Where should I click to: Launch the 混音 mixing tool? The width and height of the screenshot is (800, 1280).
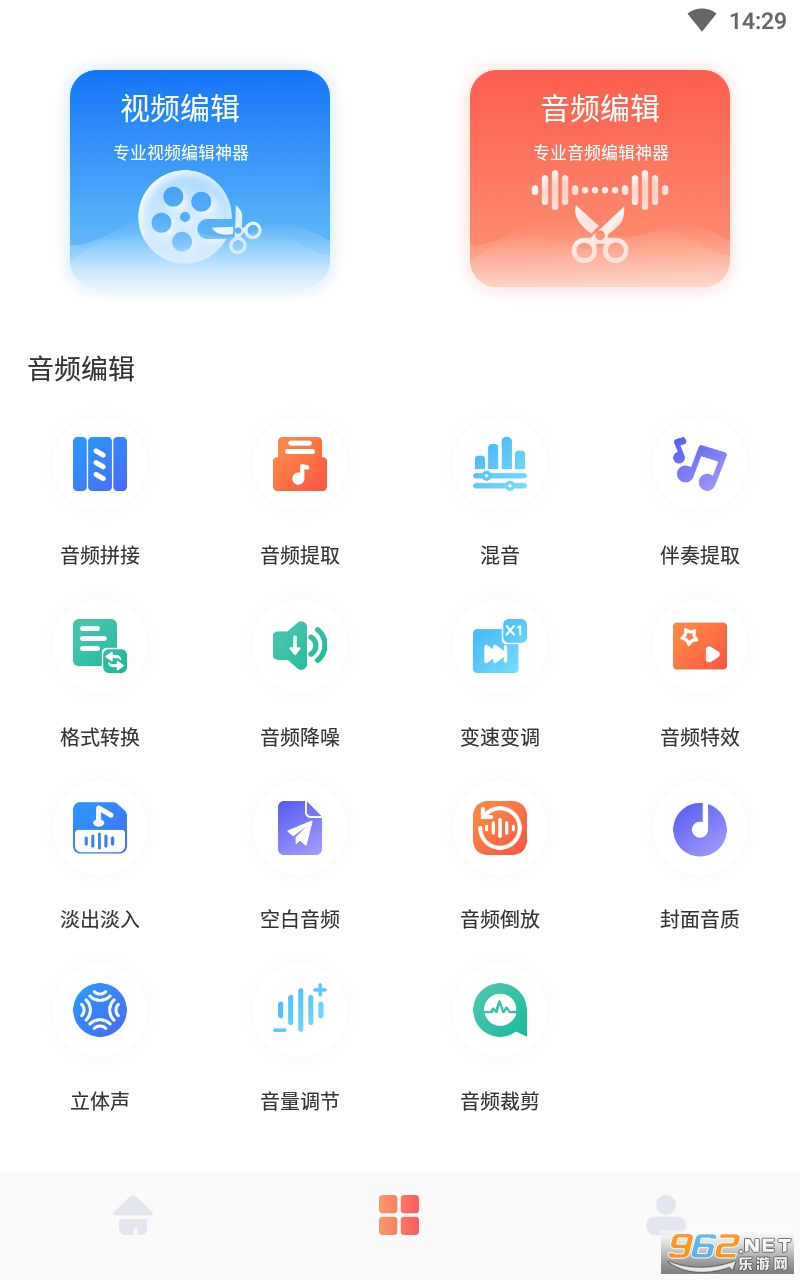coord(500,491)
